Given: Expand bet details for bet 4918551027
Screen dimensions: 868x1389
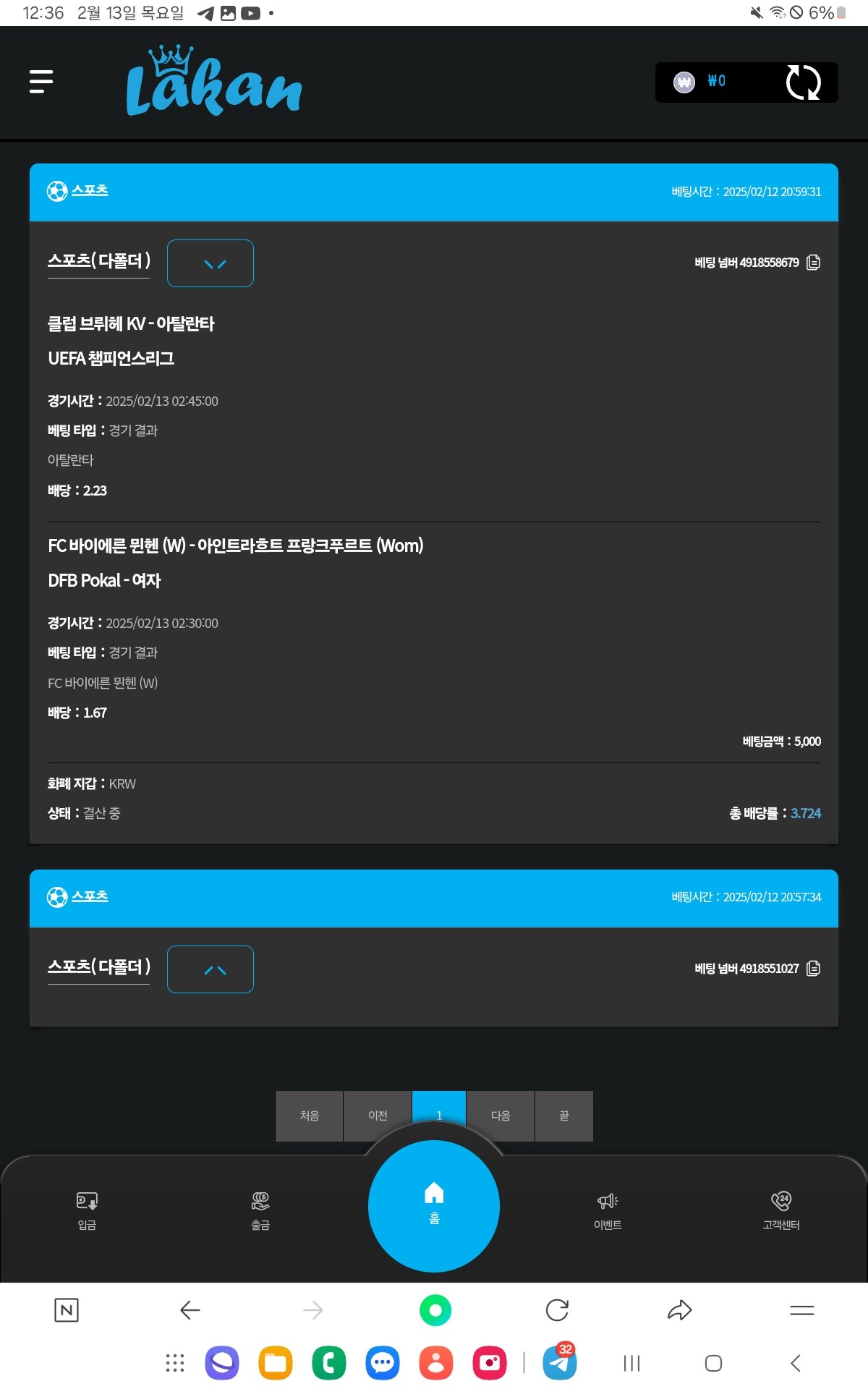Looking at the screenshot, I should (x=210, y=969).
